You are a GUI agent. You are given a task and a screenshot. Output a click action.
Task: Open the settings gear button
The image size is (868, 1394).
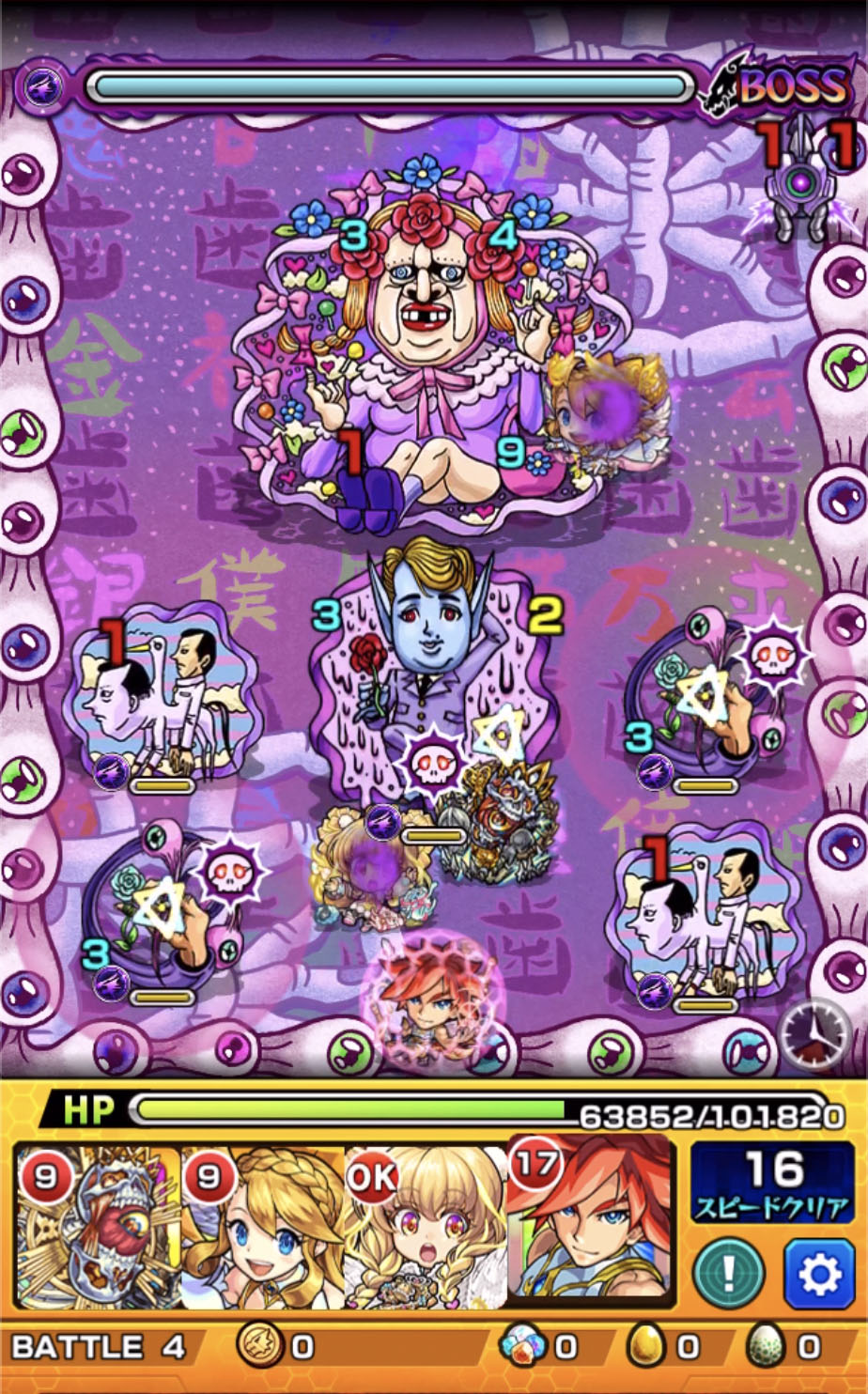818,1273
